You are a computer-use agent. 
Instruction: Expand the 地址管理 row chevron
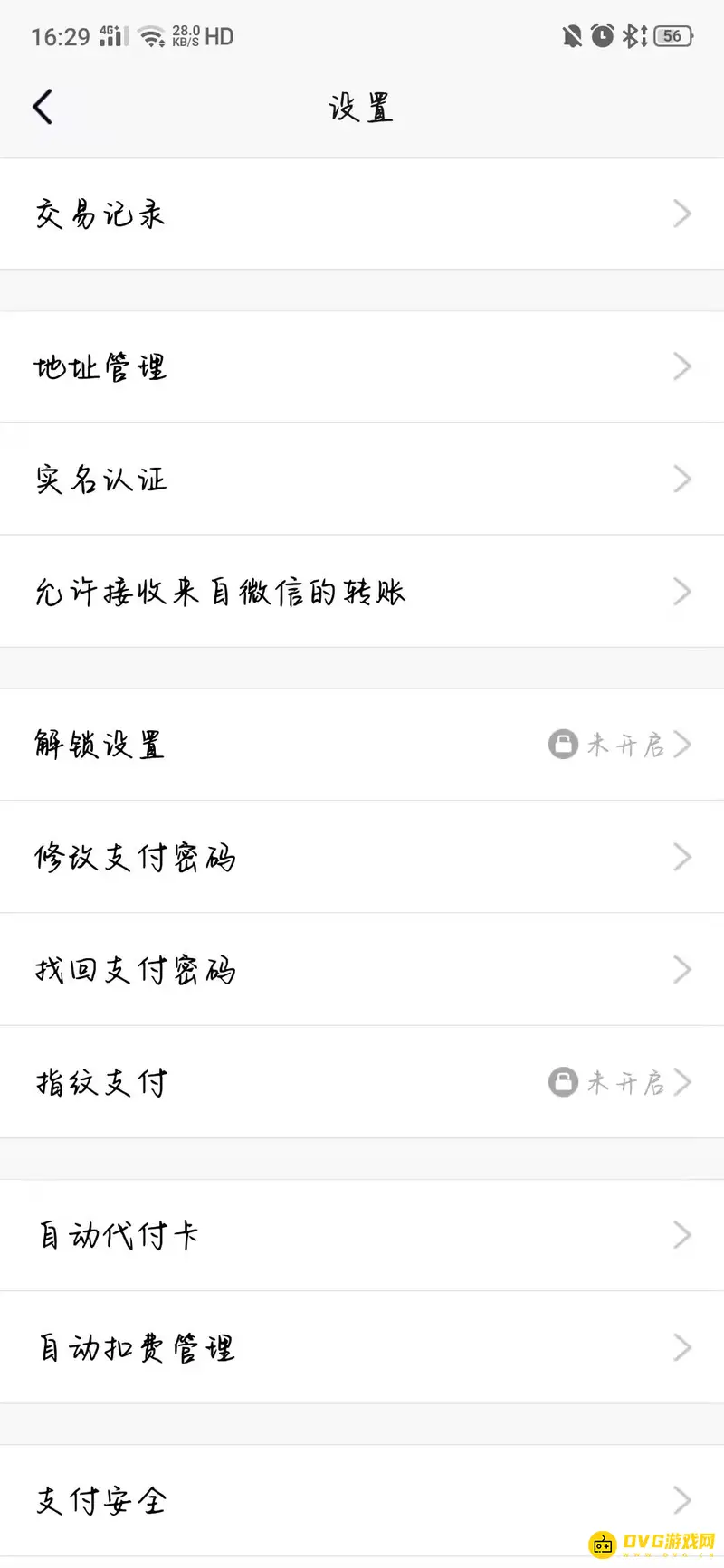682,366
